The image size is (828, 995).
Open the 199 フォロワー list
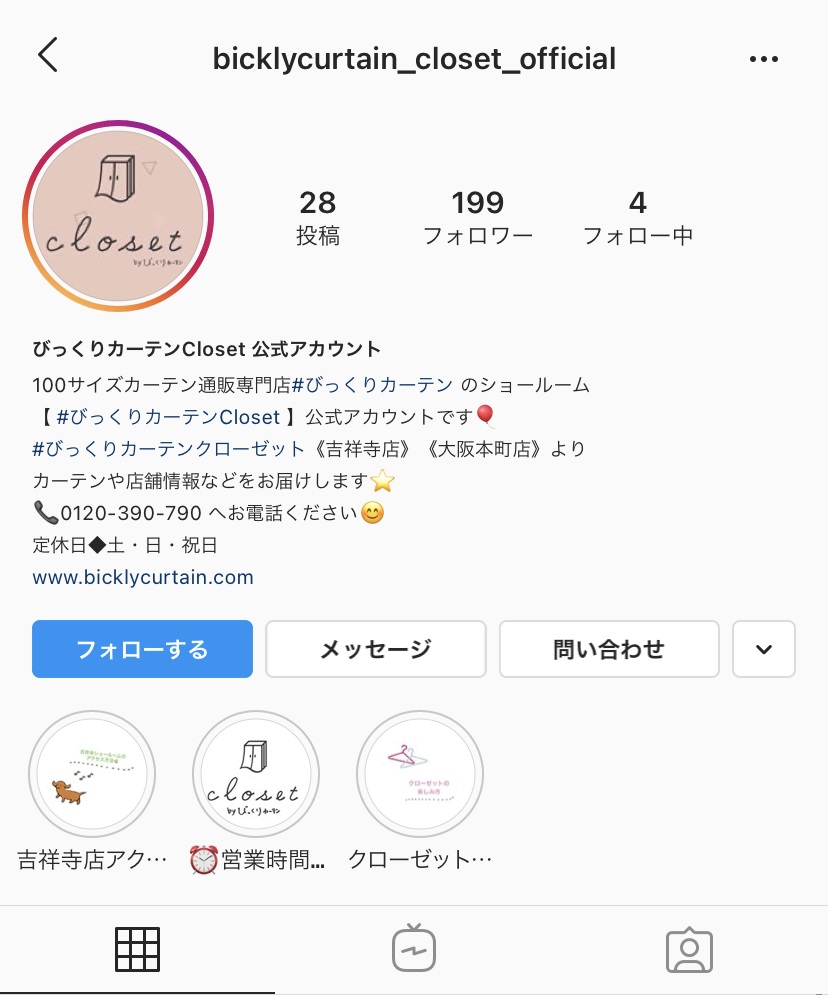pyautogui.click(x=477, y=219)
